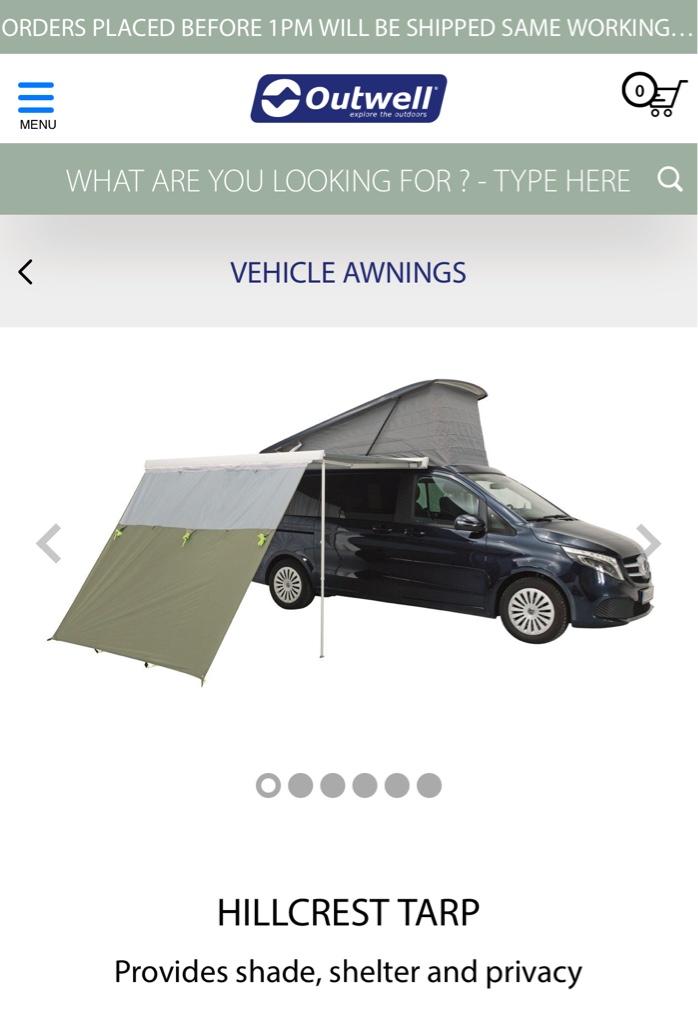Jump to the last image dot
The image size is (698, 1024).
coord(429,785)
